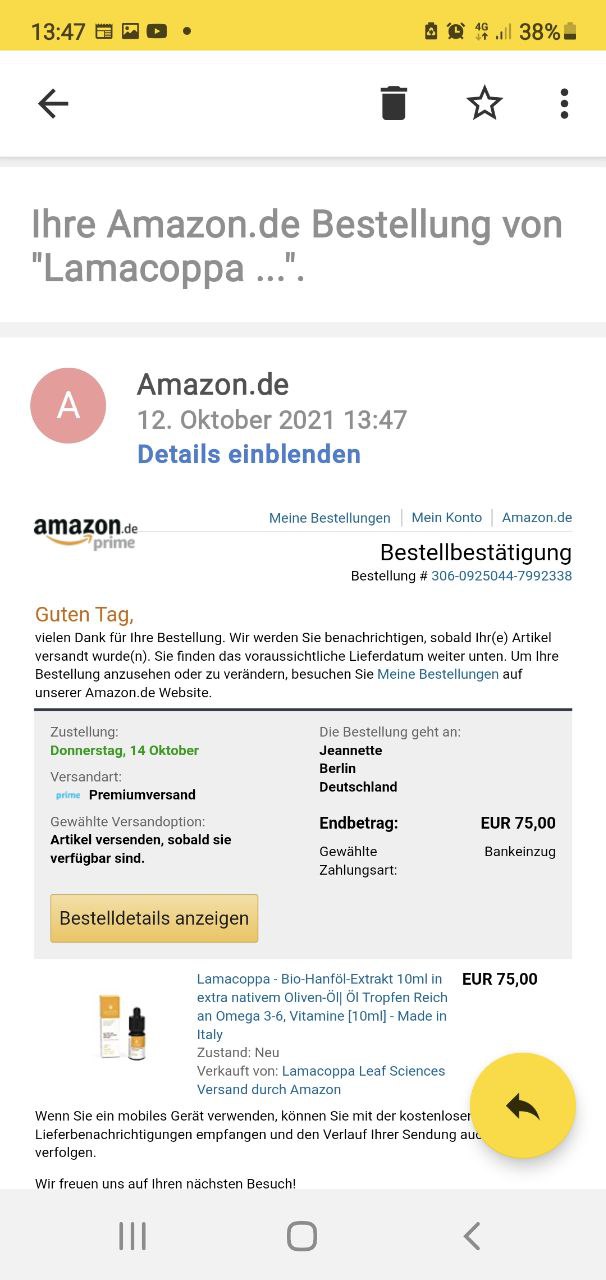This screenshot has width=606, height=1280.
Task: Open the Mein Konto link
Action: tap(446, 517)
